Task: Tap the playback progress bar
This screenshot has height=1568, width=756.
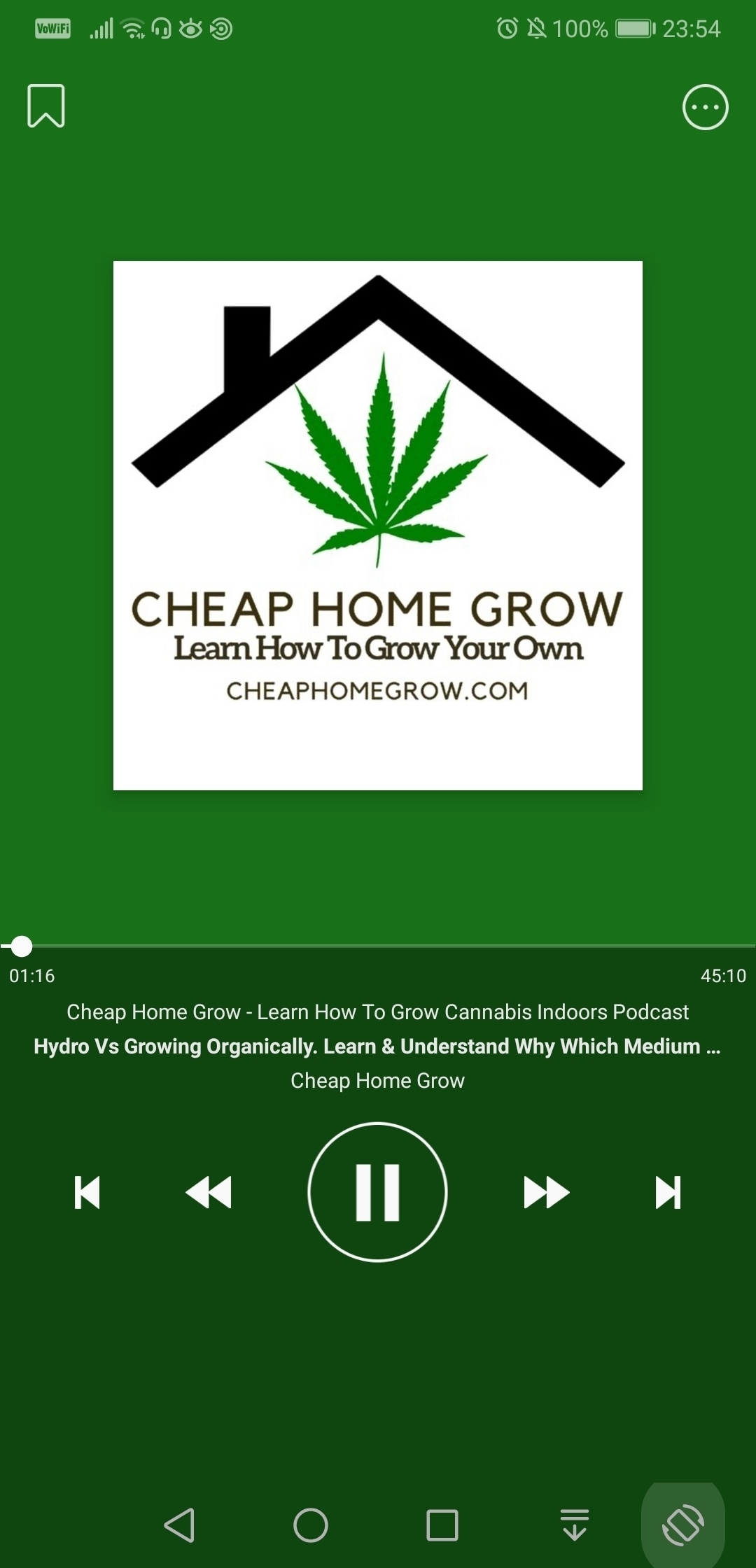Action: pos(378,946)
